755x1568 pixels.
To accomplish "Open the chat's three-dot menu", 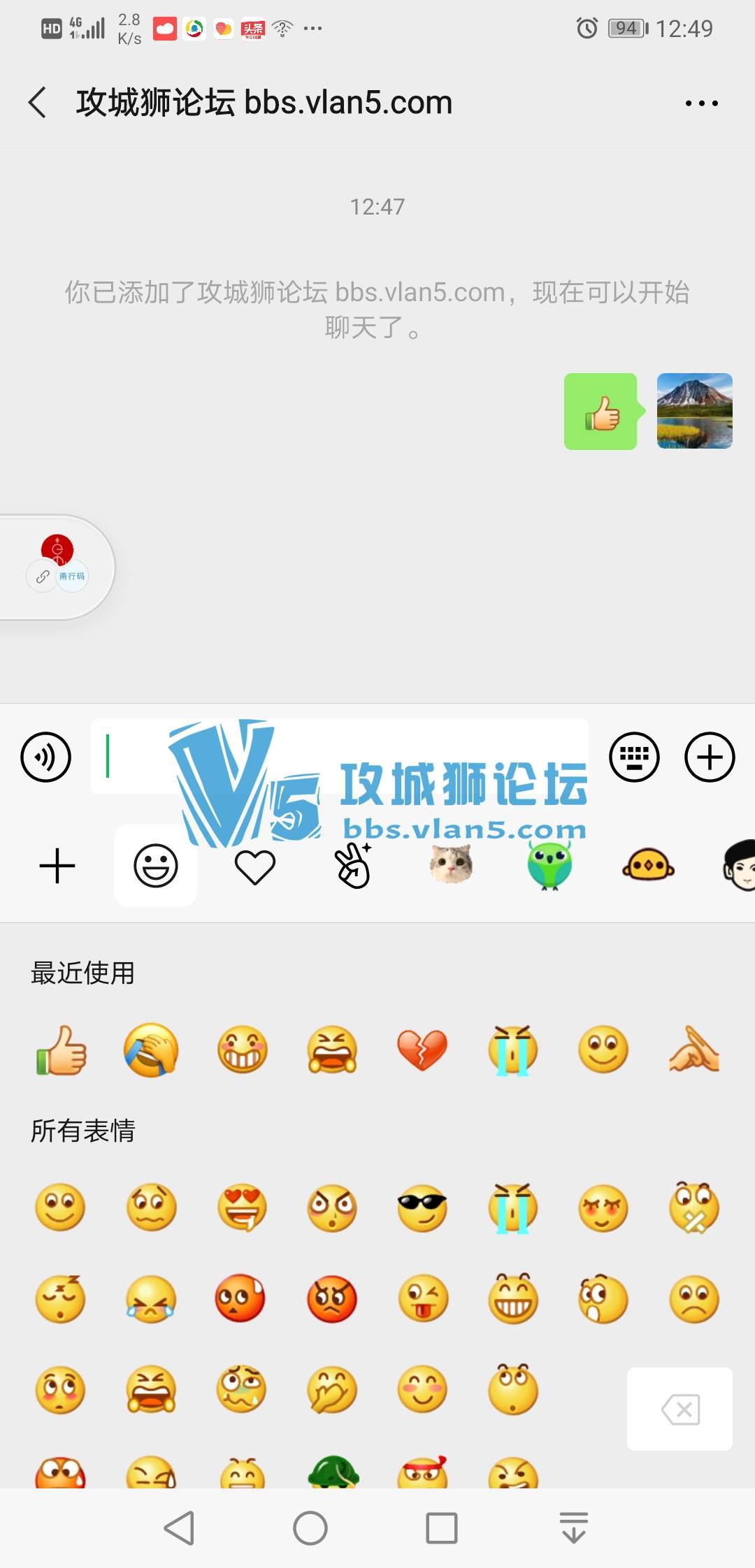I will (x=701, y=103).
